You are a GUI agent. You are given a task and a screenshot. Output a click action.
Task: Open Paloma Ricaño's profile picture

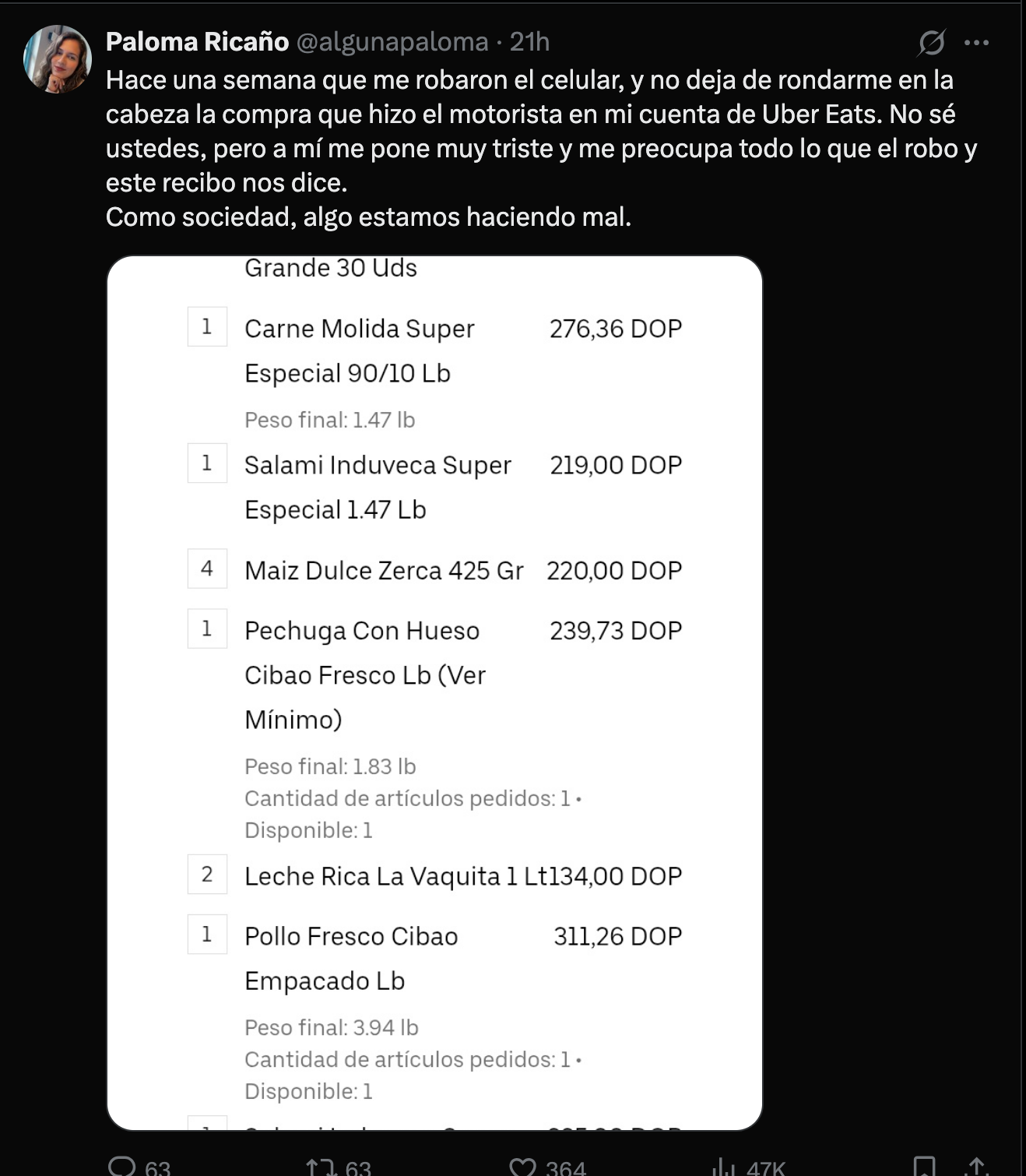(x=57, y=59)
